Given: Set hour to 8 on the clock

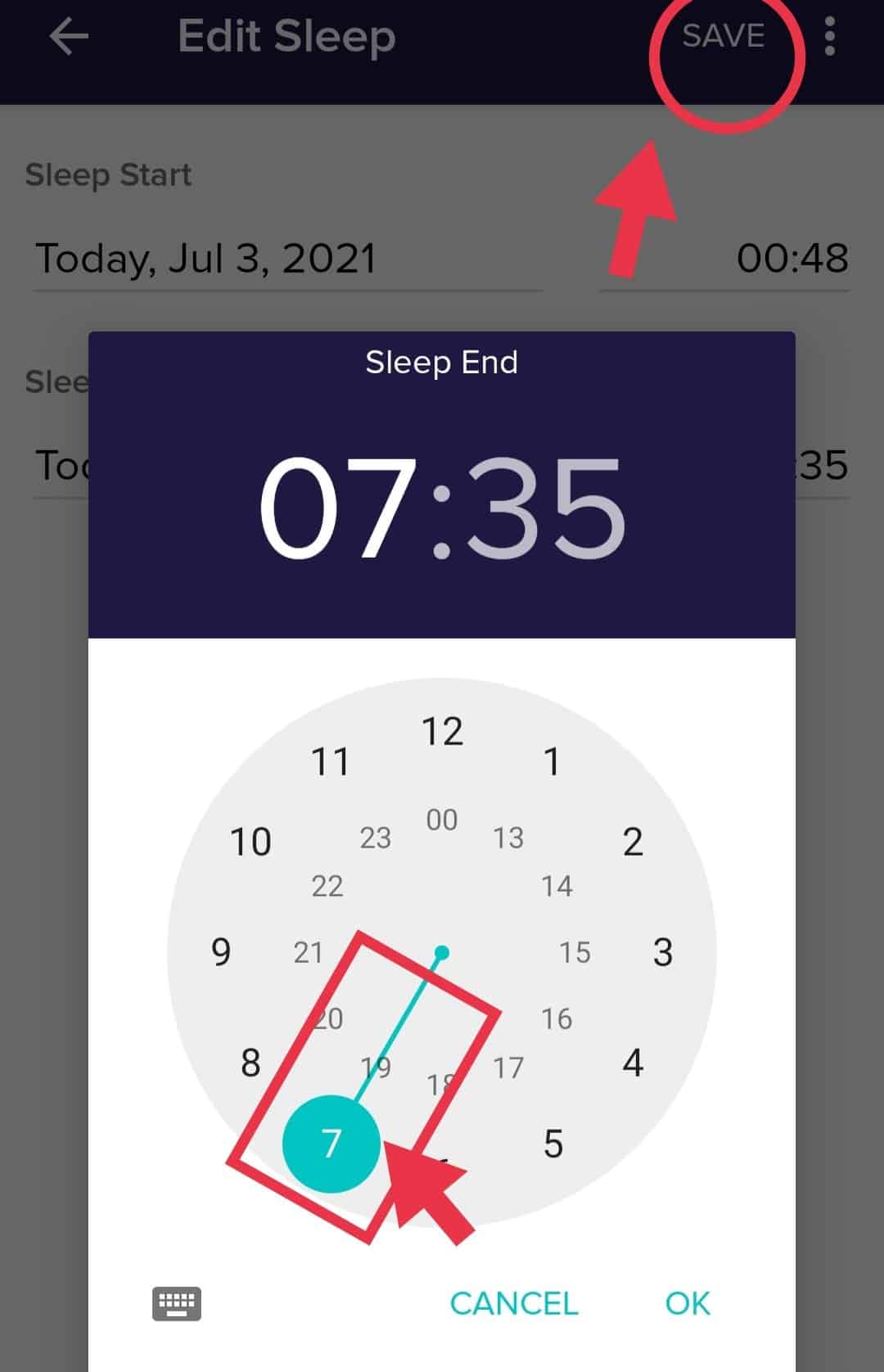Looking at the screenshot, I should point(250,1063).
